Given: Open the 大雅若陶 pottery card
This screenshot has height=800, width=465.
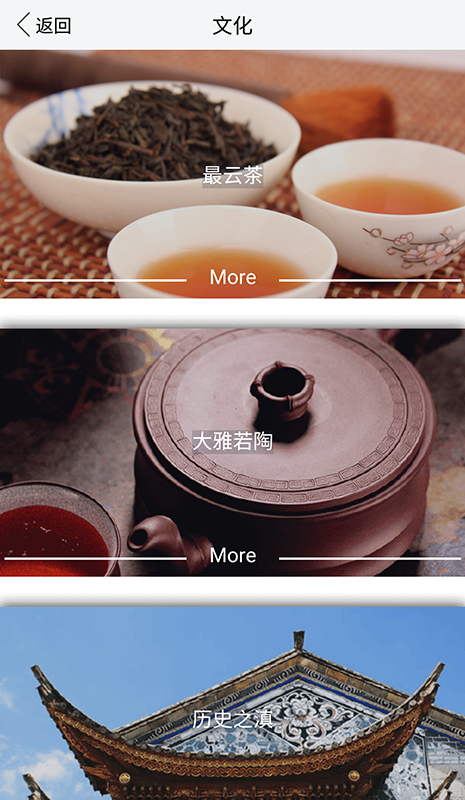Looking at the screenshot, I should pyautogui.click(x=232, y=452).
